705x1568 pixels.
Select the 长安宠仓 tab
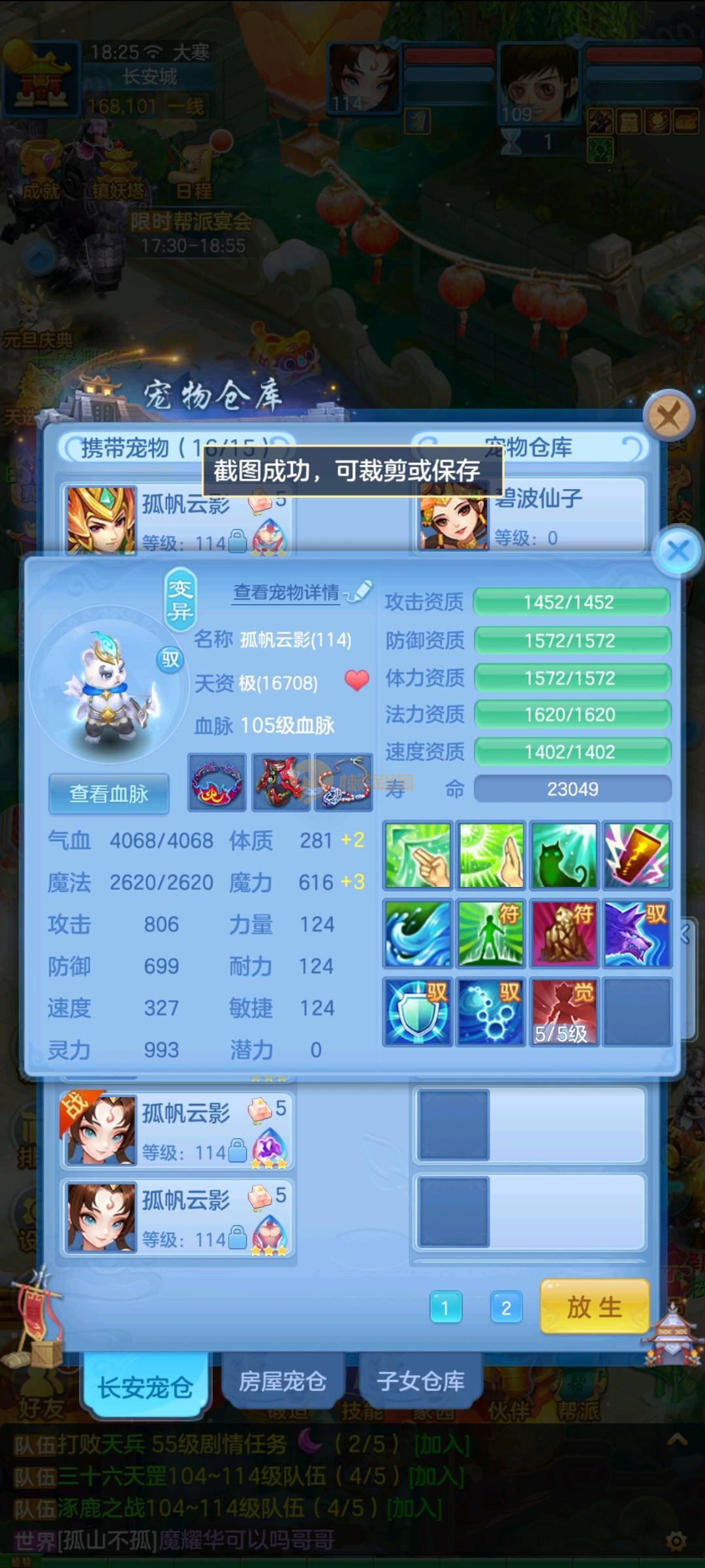coord(145,1386)
